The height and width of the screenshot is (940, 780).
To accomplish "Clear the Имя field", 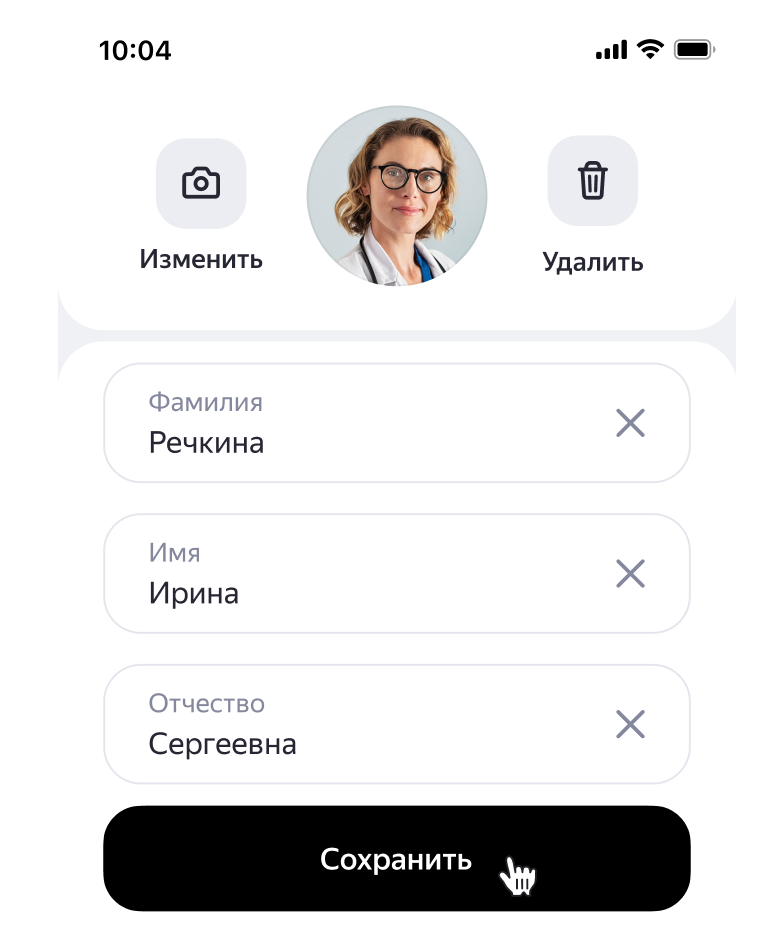I will (x=630, y=574).
